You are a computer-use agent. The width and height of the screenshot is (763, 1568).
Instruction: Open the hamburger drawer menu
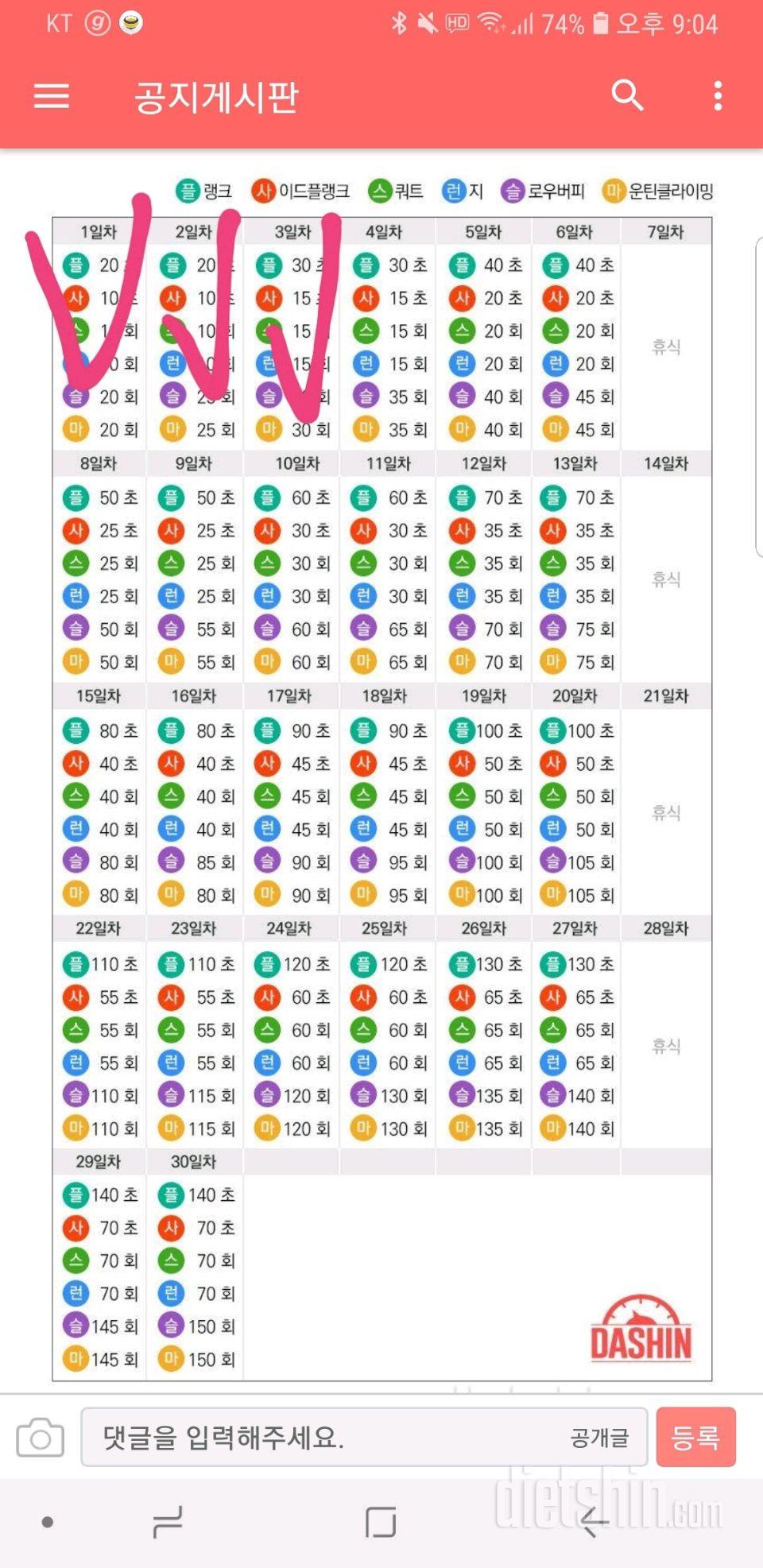tap(52, 96)
